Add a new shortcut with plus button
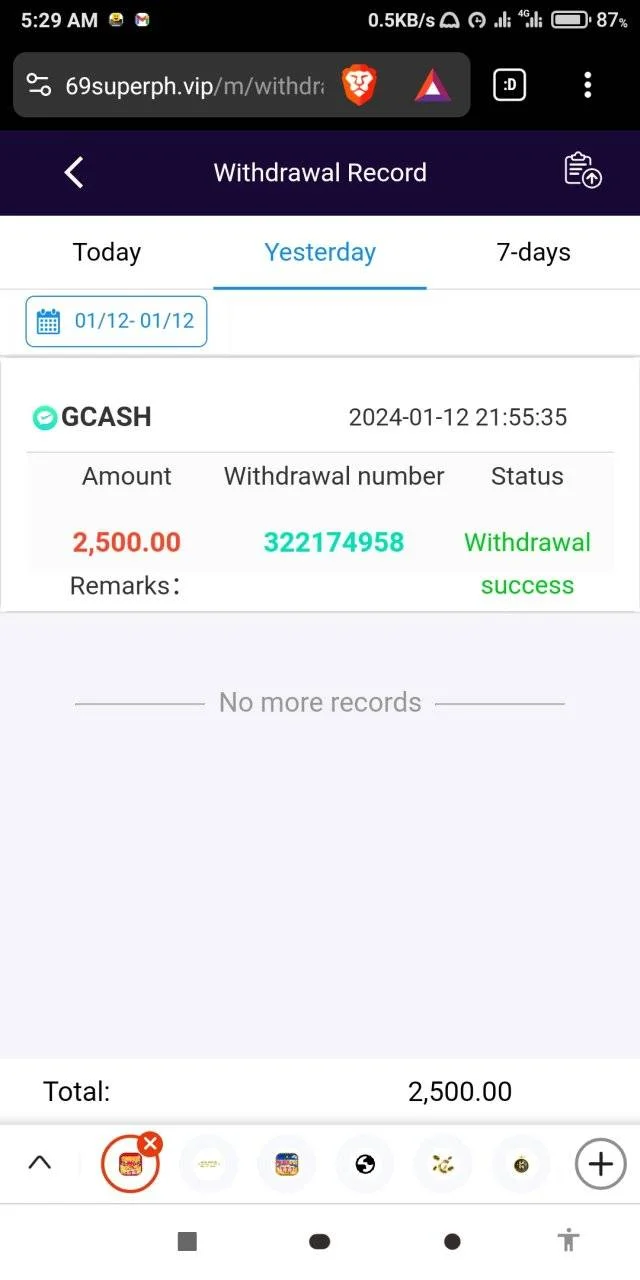640x1280 pixels. click(x=600, y=1164)
